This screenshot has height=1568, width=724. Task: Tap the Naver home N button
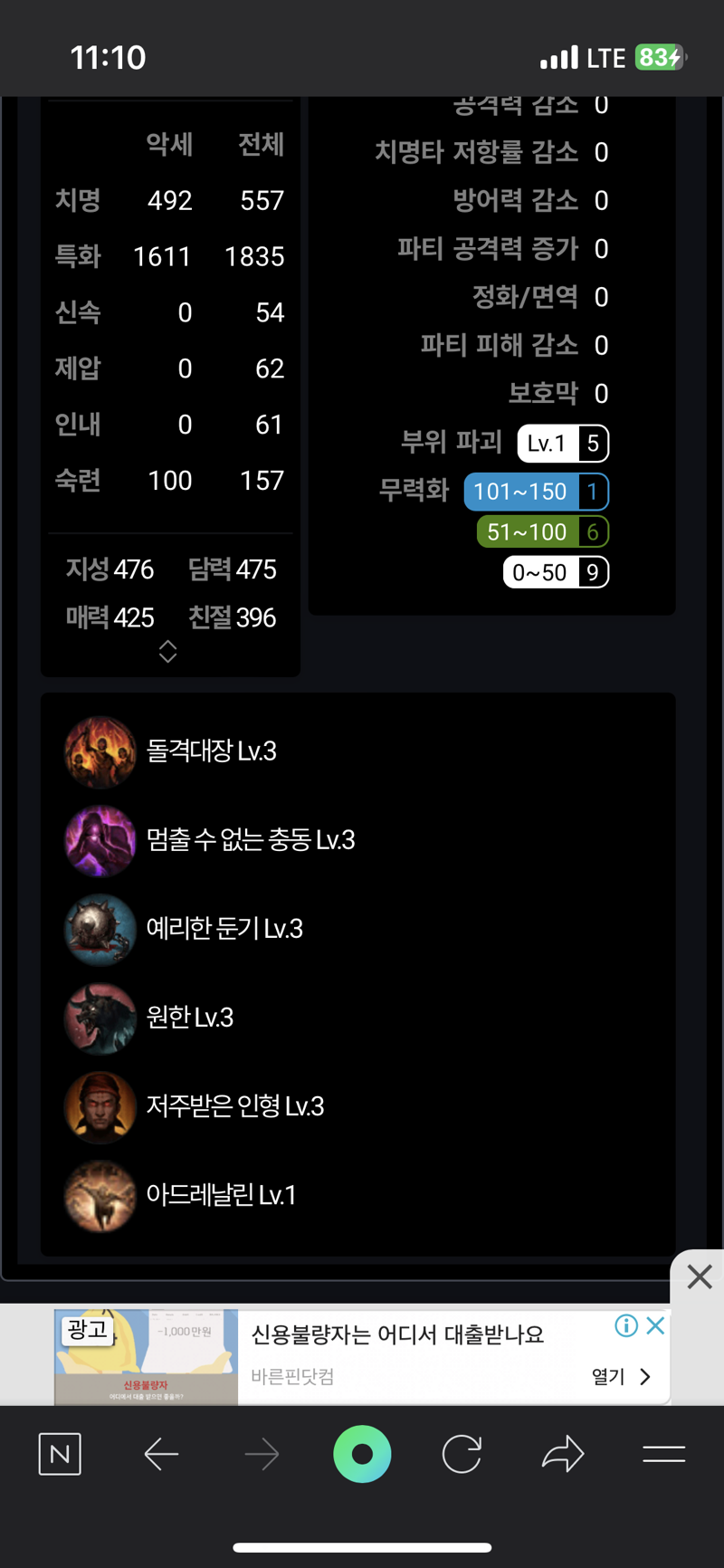(x=60, y=1454)
